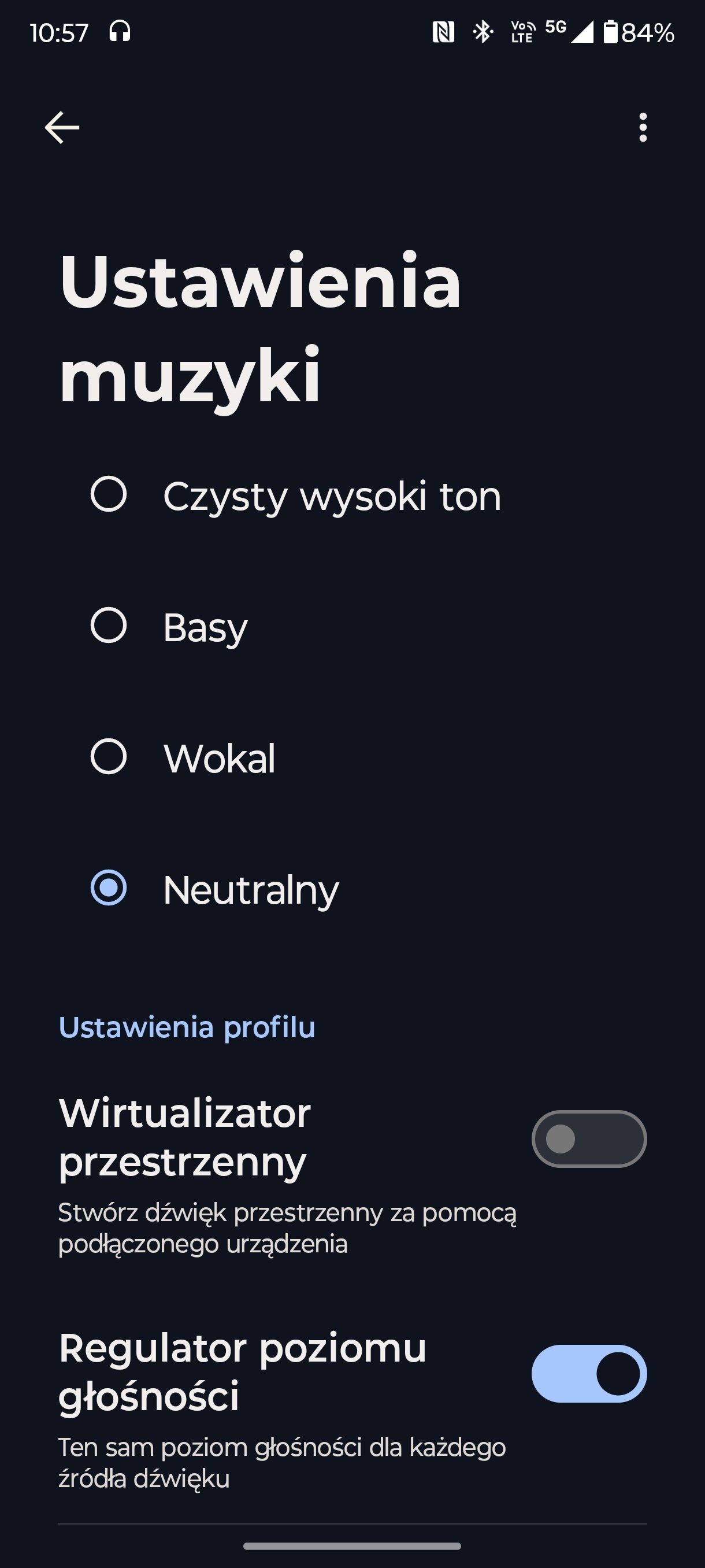This screenshot has width=705, height=1568.
Task: Turn off Regulator poziomu głośności
Action: pyautogui.click(x=589, y=1373)
